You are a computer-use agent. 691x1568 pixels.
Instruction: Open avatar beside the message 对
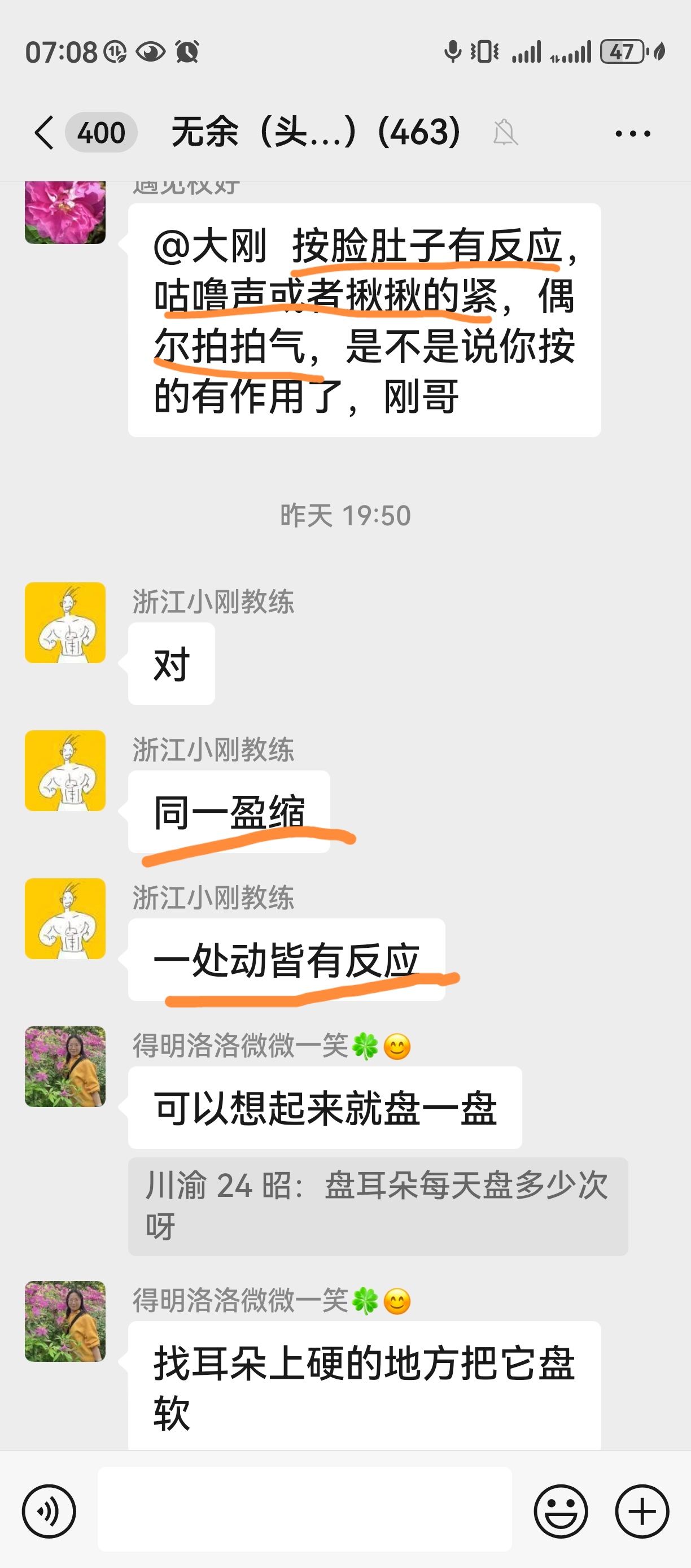[x=65, y=622]
